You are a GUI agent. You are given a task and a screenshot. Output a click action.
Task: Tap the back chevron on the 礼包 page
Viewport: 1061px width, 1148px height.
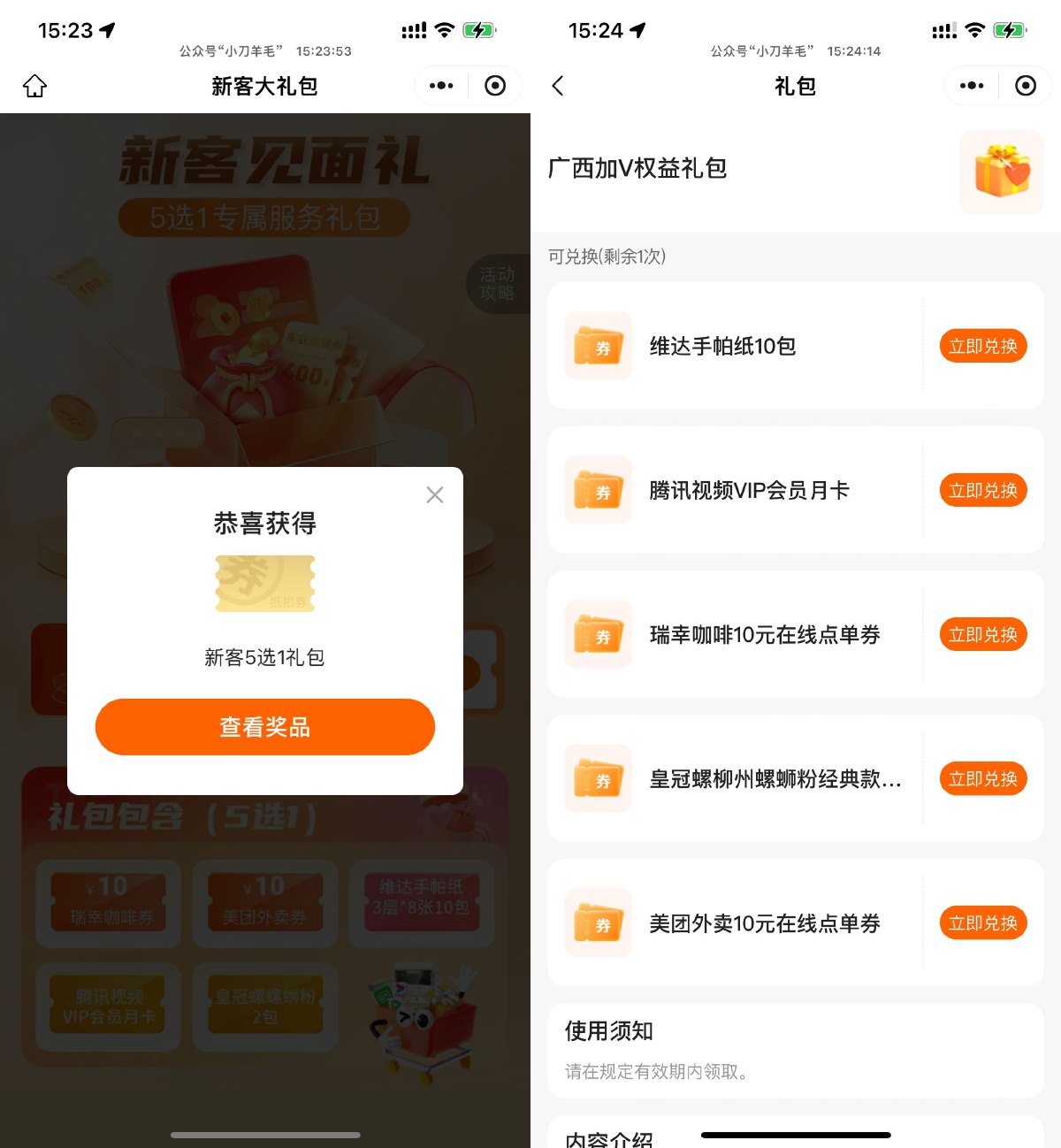tap(557, 86)
